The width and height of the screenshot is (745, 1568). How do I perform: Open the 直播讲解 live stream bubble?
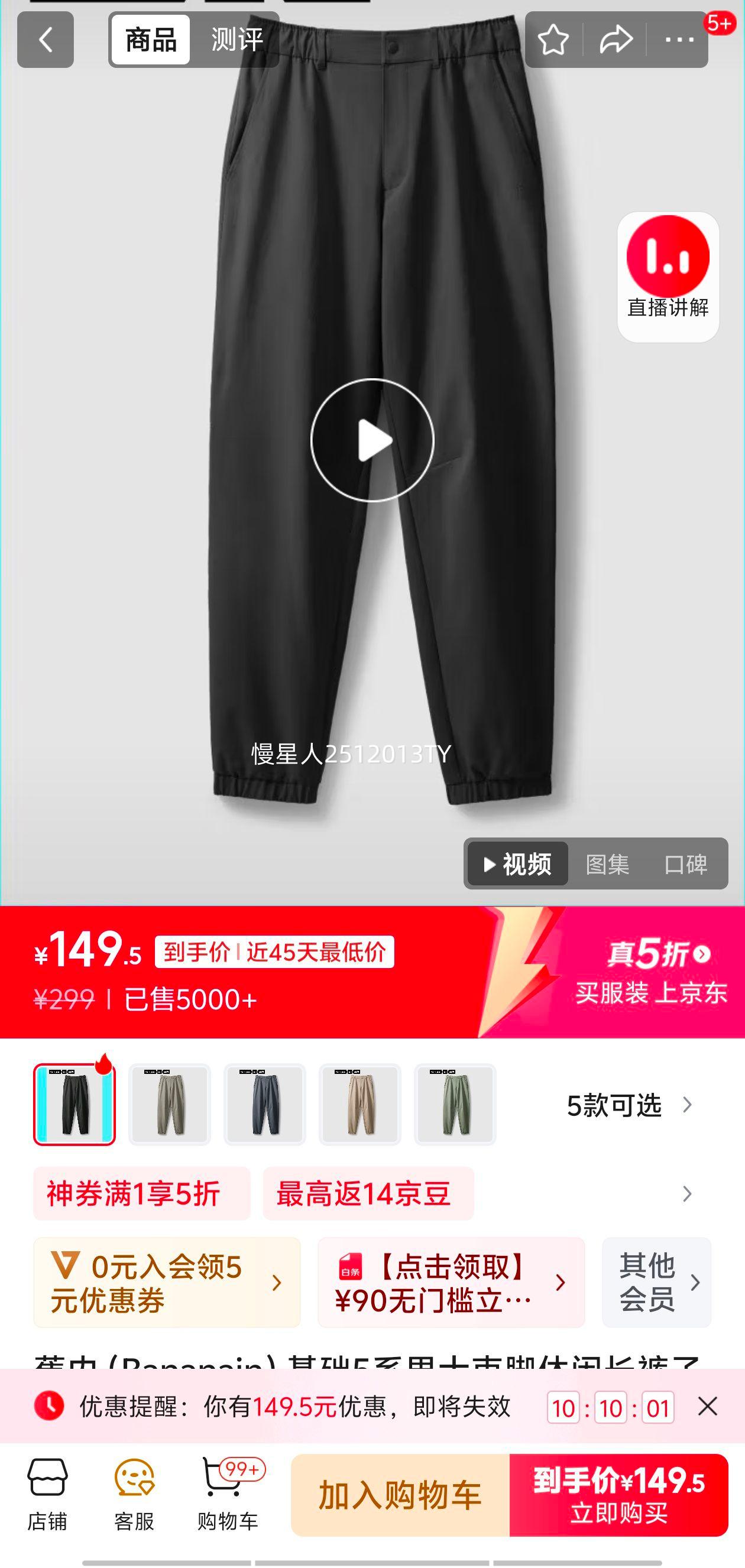pos(668,270)
